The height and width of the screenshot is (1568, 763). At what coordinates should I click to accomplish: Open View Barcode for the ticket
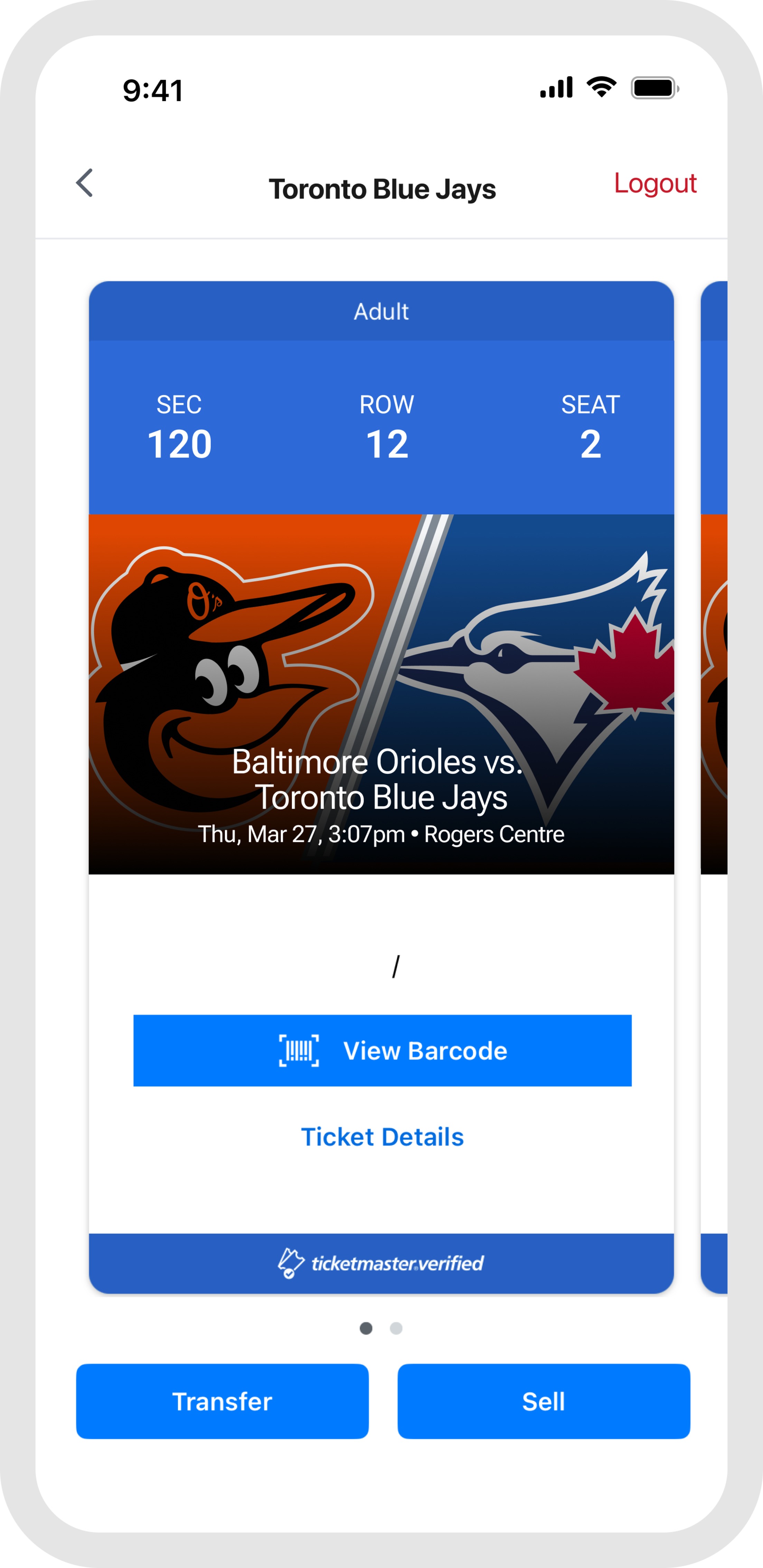(x=383, y=1050)
